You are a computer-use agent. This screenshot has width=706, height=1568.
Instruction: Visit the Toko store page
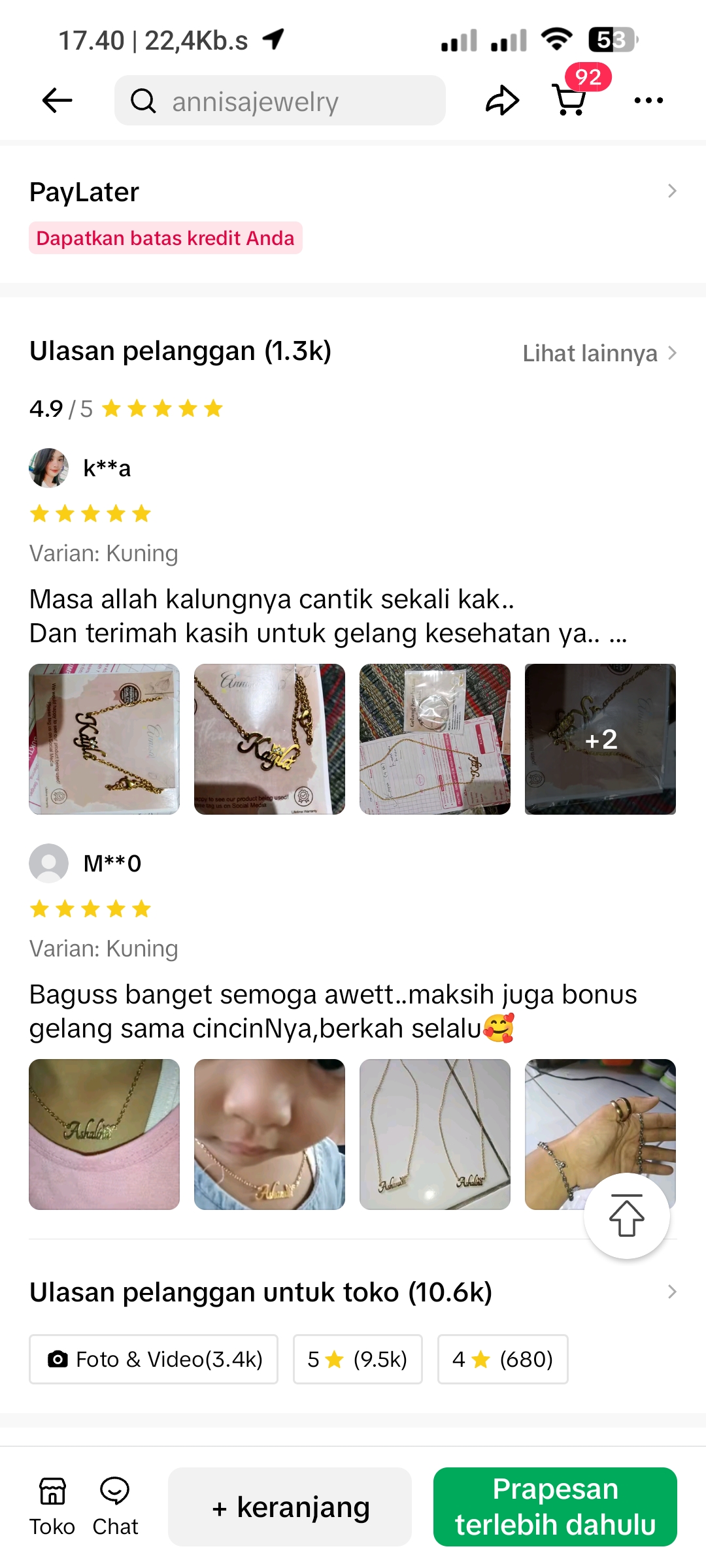[x=52, y=1507]
